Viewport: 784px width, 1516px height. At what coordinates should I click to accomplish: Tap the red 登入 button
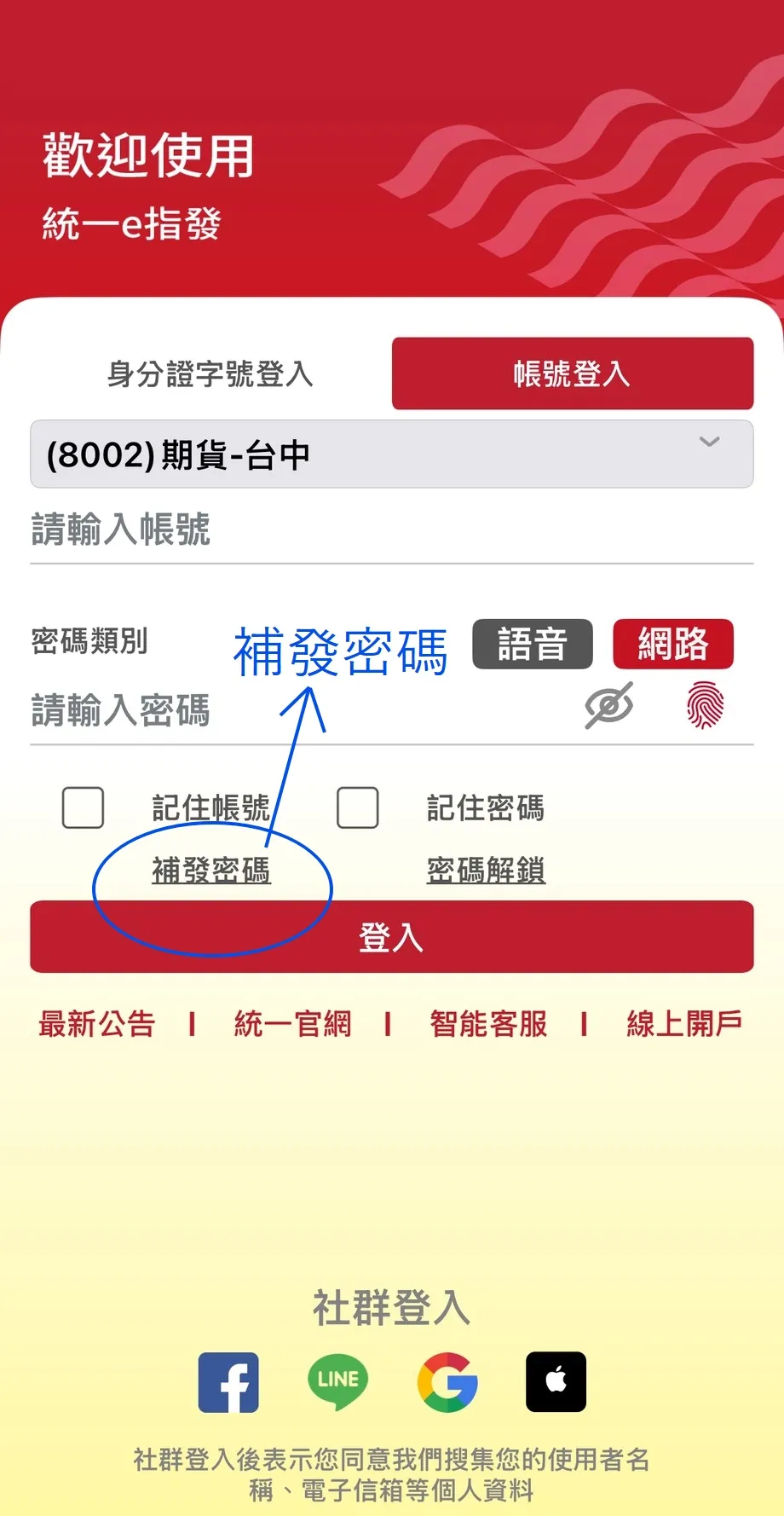coord(391,937)
